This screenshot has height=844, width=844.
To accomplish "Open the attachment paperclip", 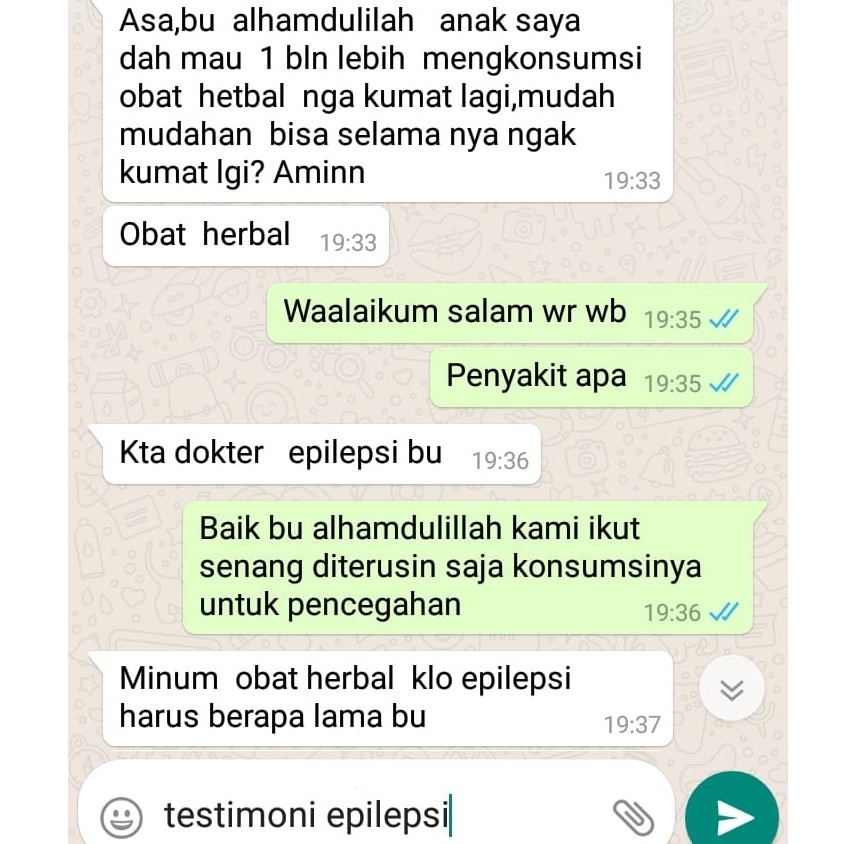I will [632, 817].
